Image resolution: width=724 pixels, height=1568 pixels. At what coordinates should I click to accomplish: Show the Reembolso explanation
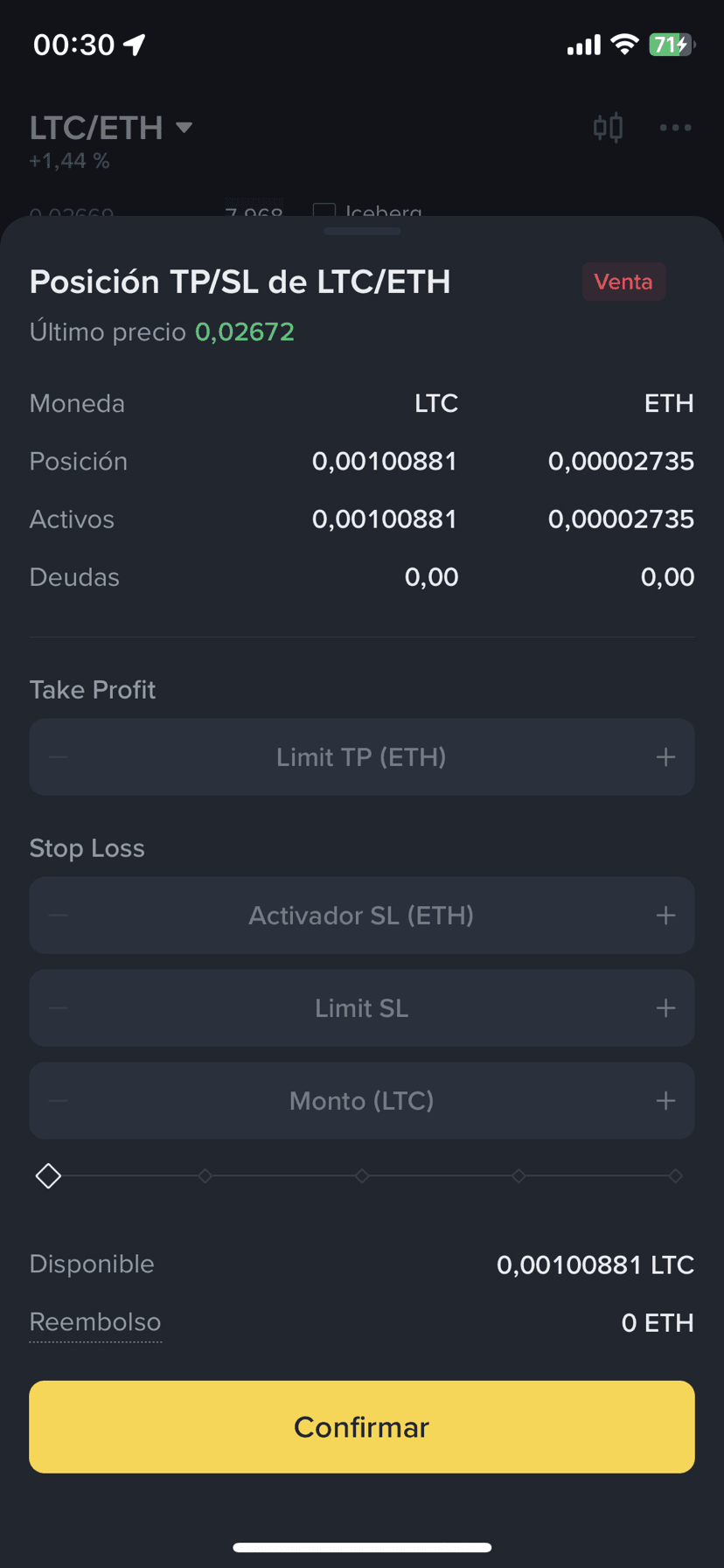tap(95, 1322)
